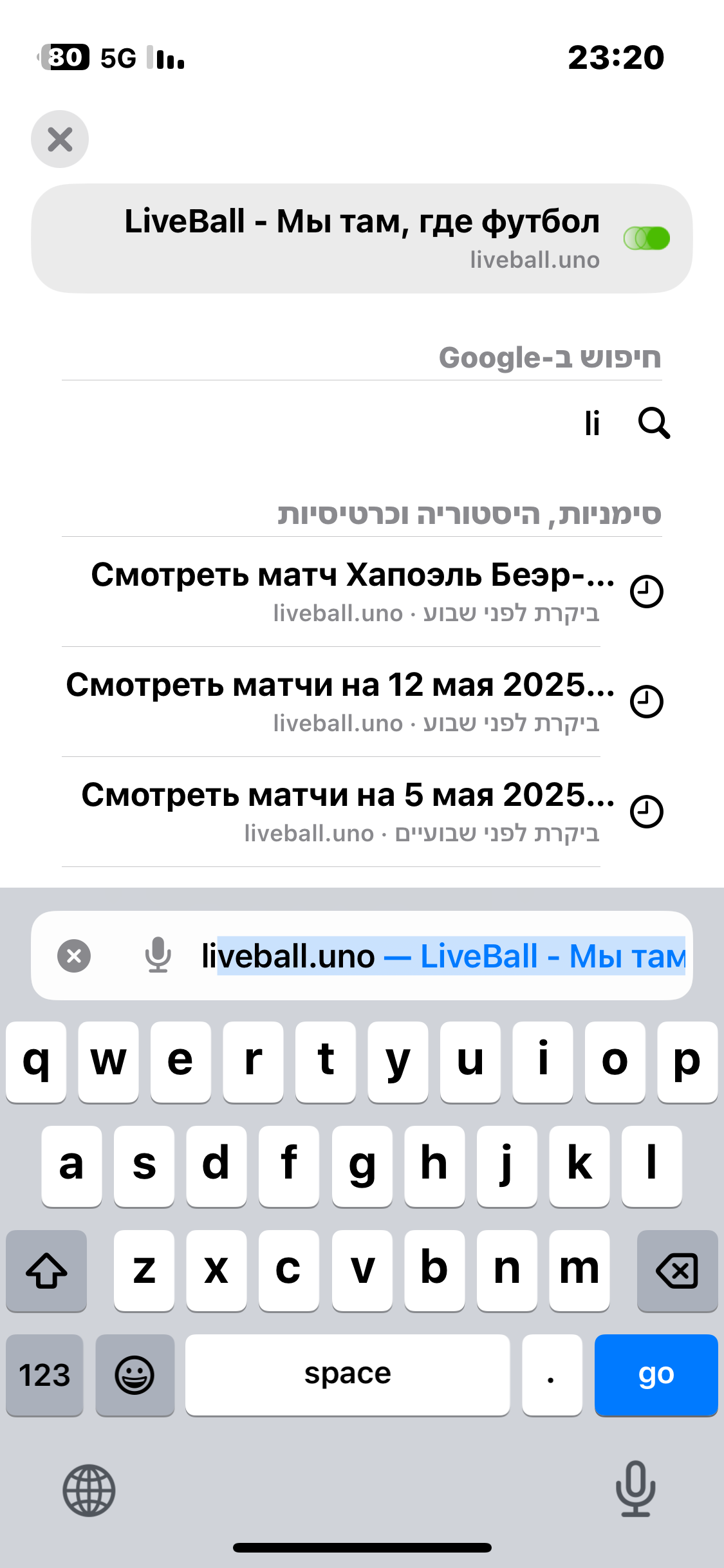Delete a character with backspace key
Viewport: 724px width, 1568px height.
tap(677, 1270)
